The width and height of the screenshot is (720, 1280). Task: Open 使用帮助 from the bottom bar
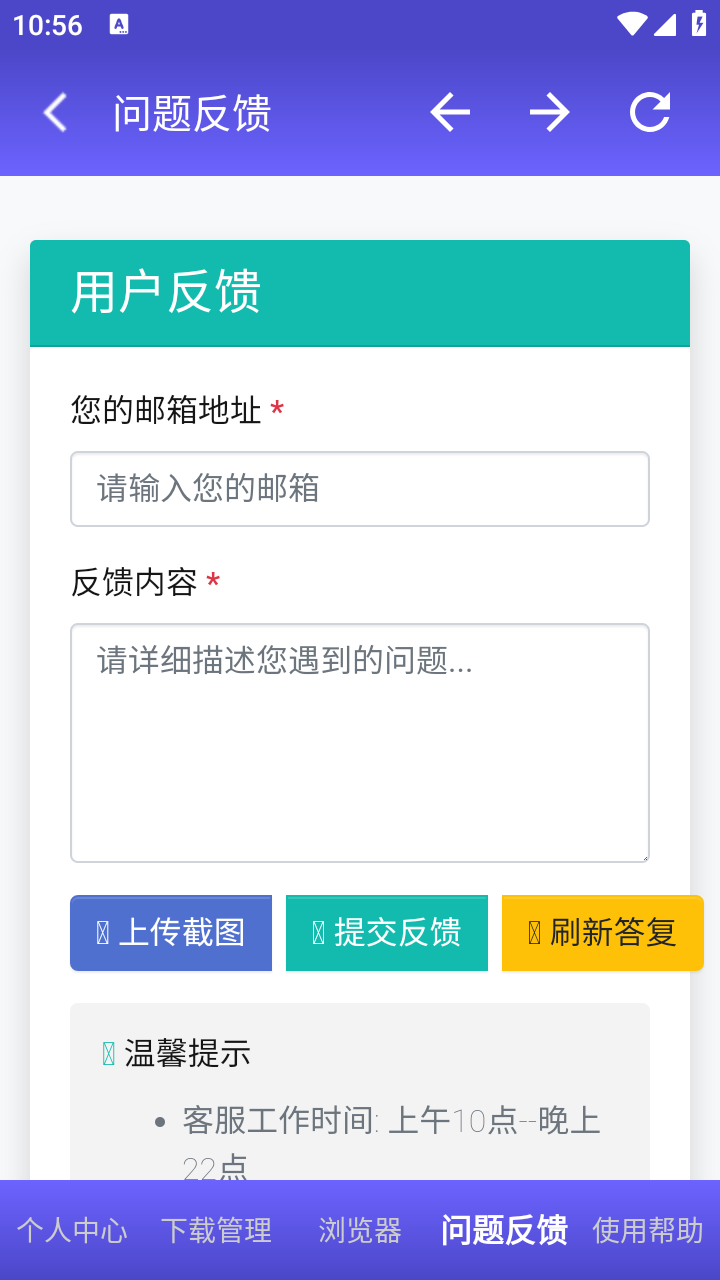coord(647,1230)
